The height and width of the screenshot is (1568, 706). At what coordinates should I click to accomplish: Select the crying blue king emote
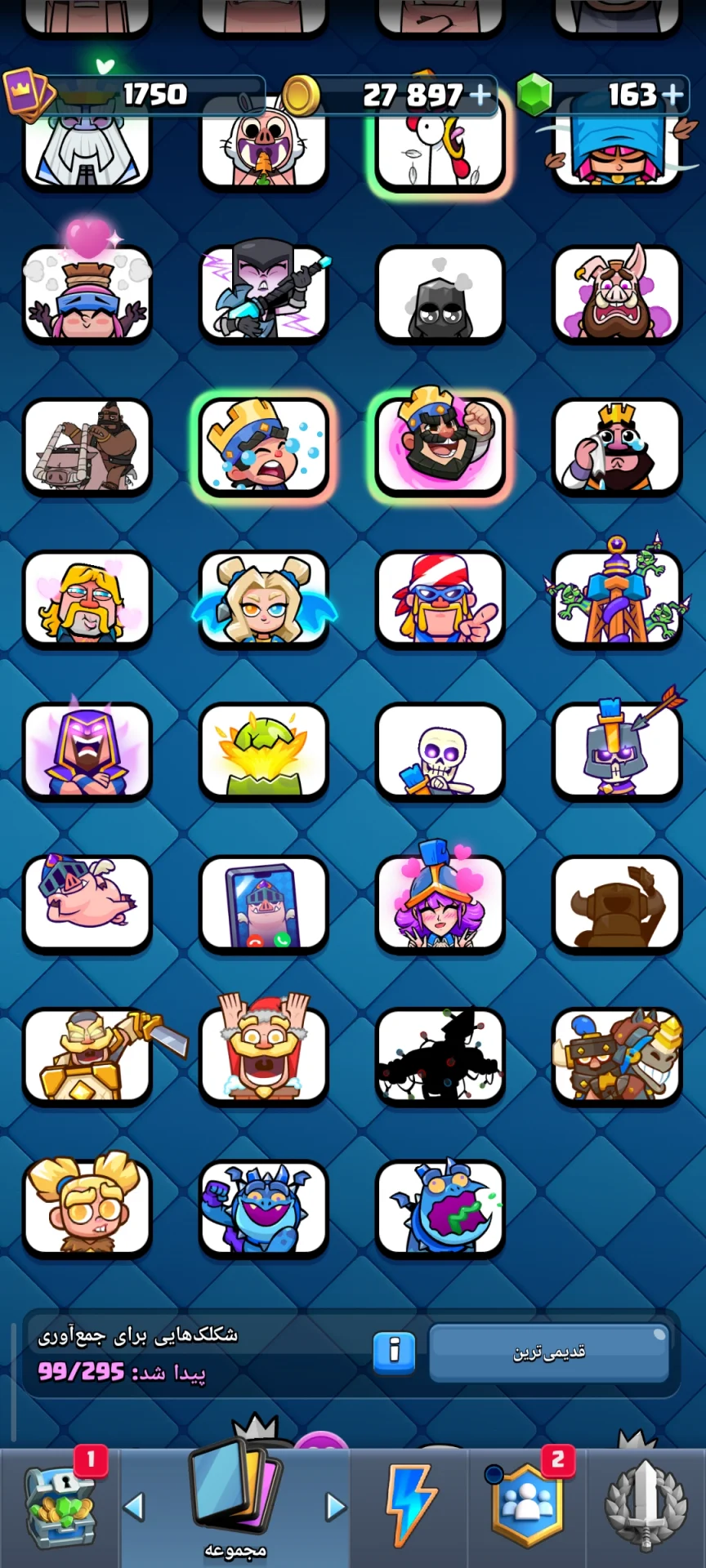263,446
